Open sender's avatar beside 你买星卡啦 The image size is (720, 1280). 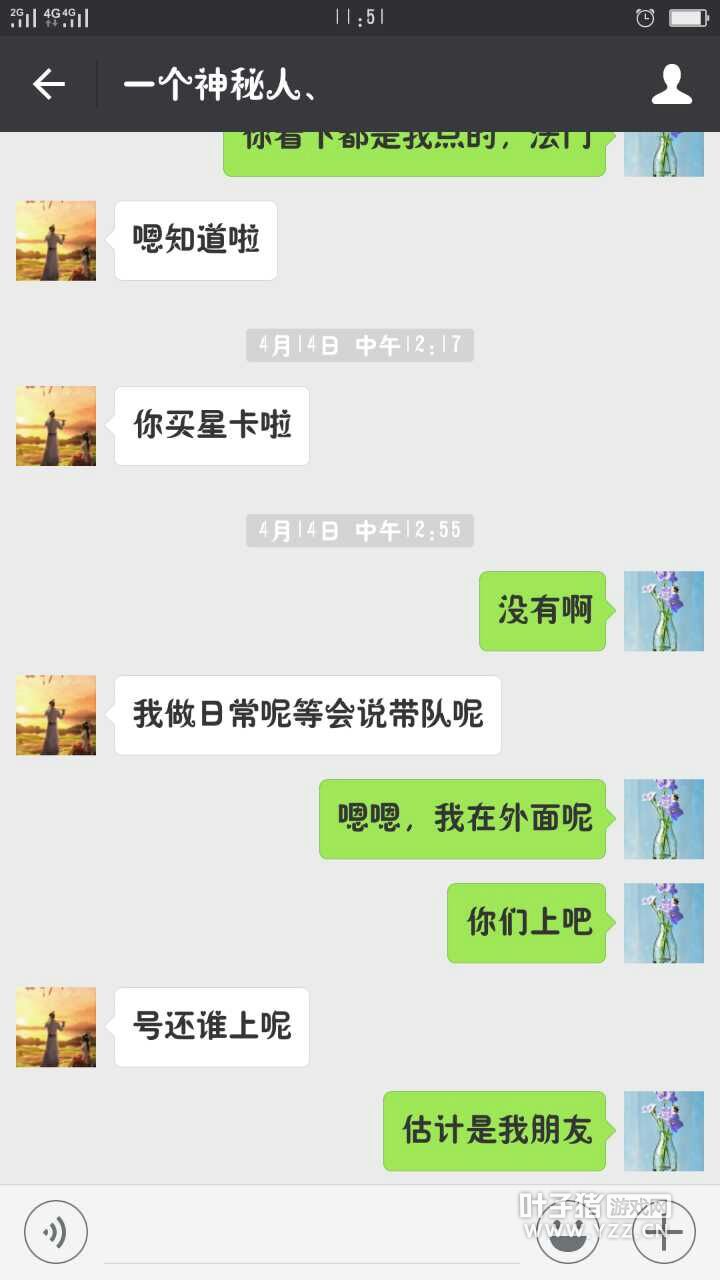[56, 426]
